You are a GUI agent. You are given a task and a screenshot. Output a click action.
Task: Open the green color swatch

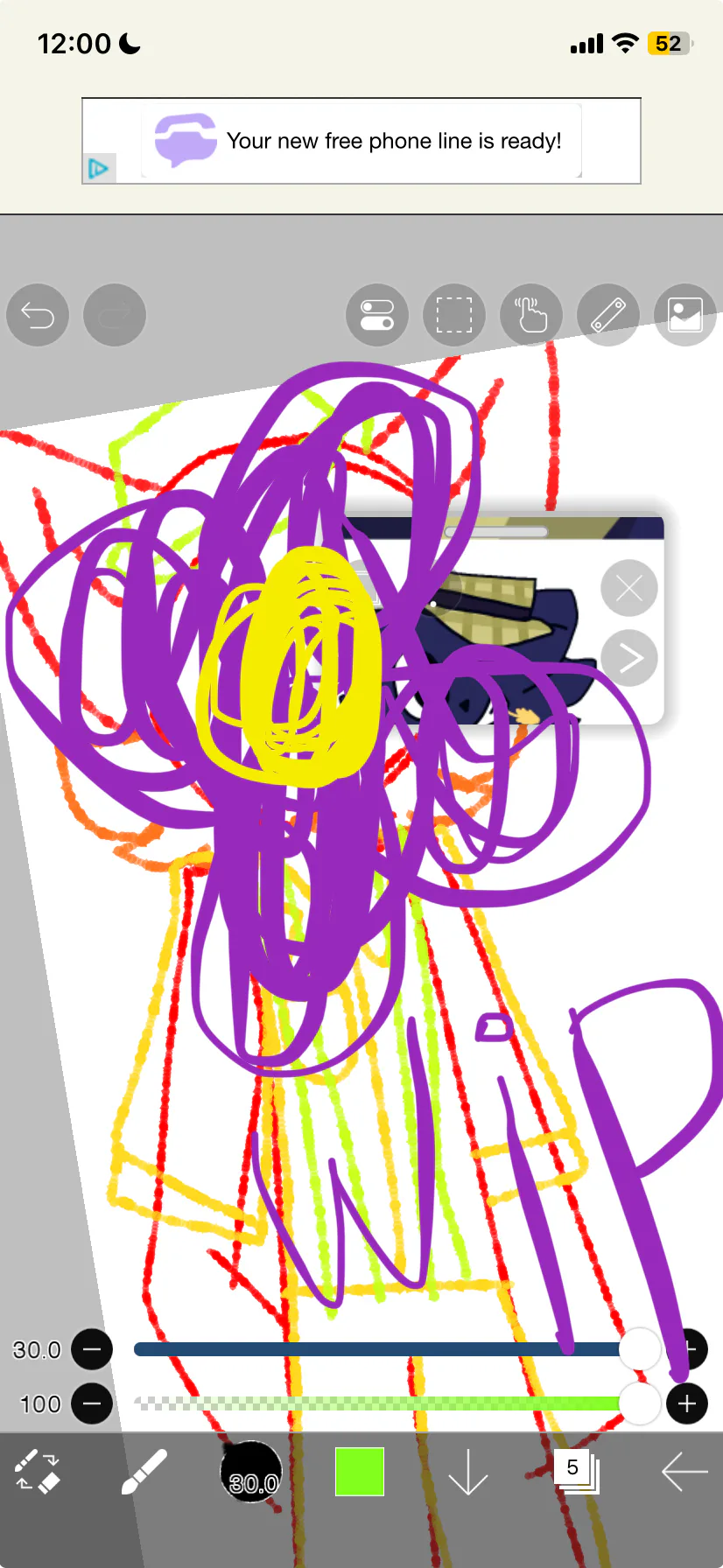[360, 1472]
